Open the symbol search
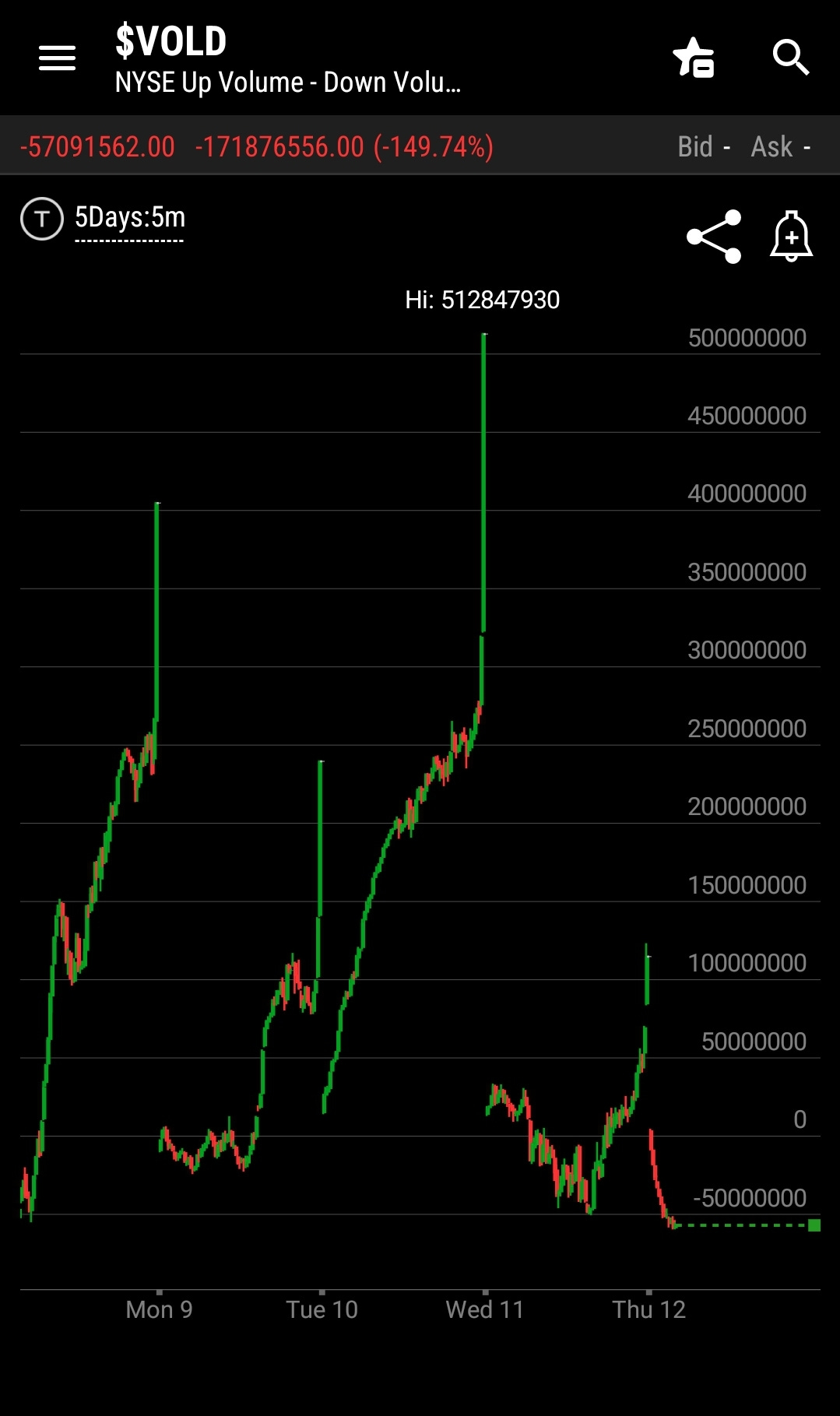The height and width of the screenshot is (1416, 840). tap(791, 58)
